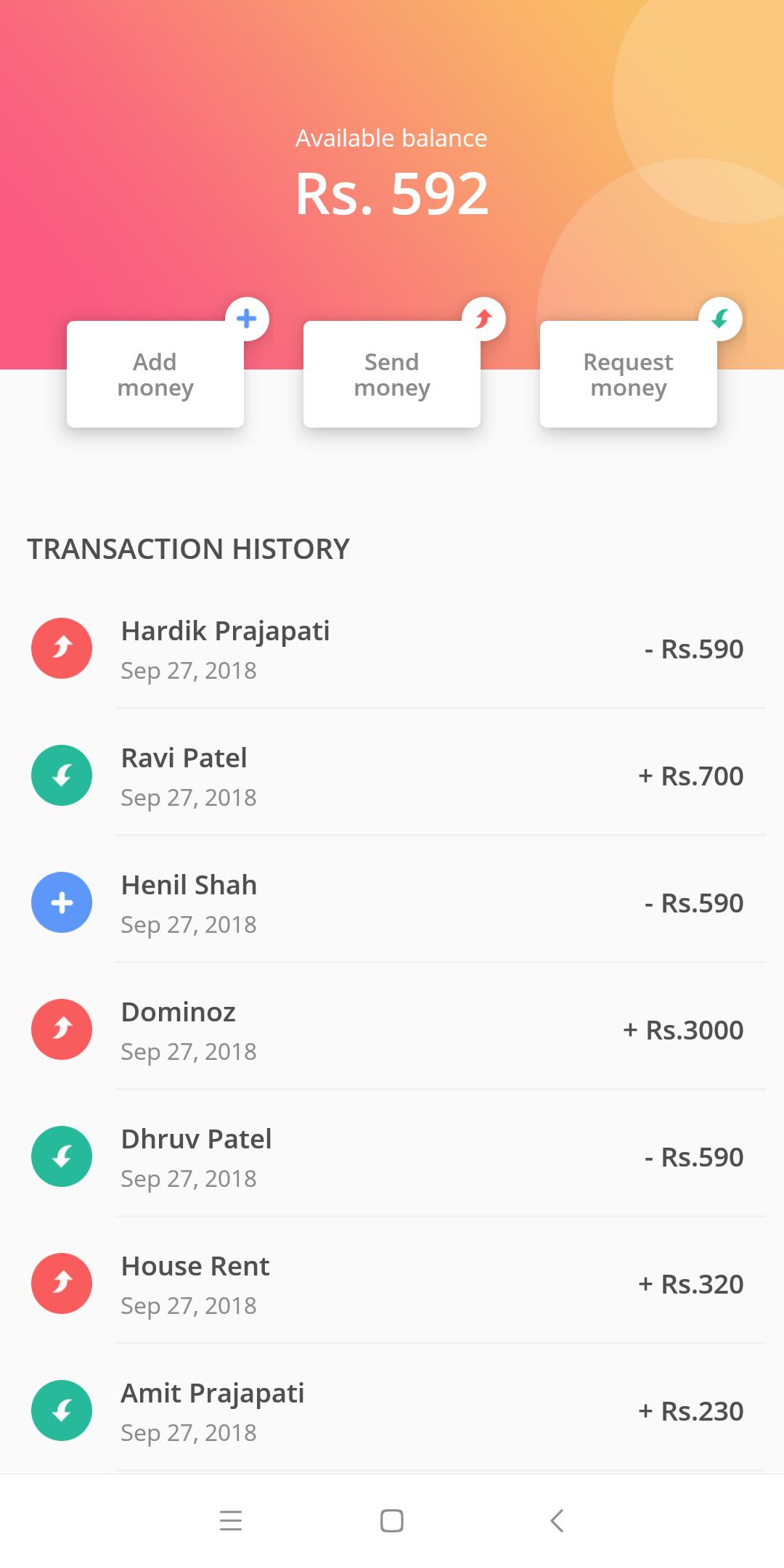Click the red sent icon beside House Rent
Viewport: 784px width, 1568px height.
62,1283
